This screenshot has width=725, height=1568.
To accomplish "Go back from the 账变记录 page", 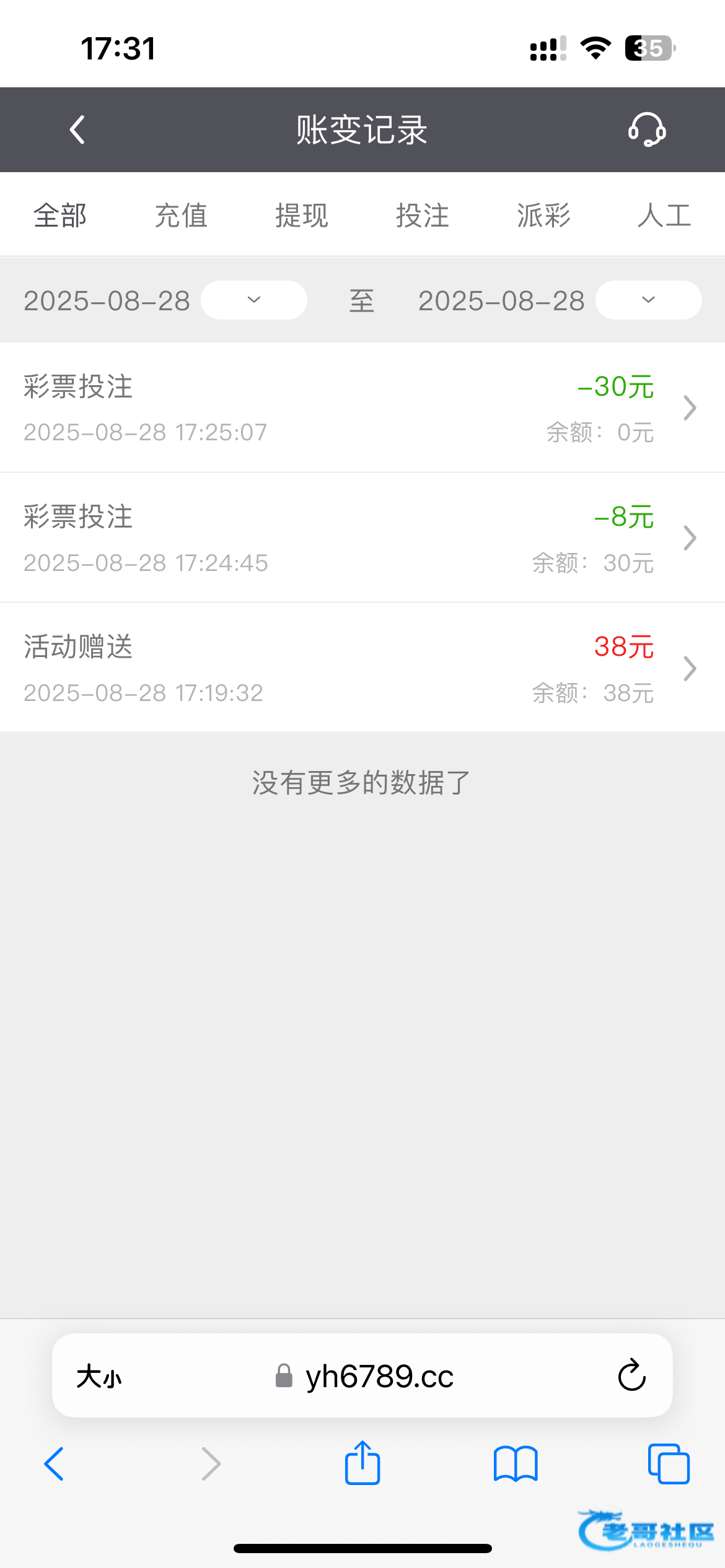I will click(x=77, y=130).
